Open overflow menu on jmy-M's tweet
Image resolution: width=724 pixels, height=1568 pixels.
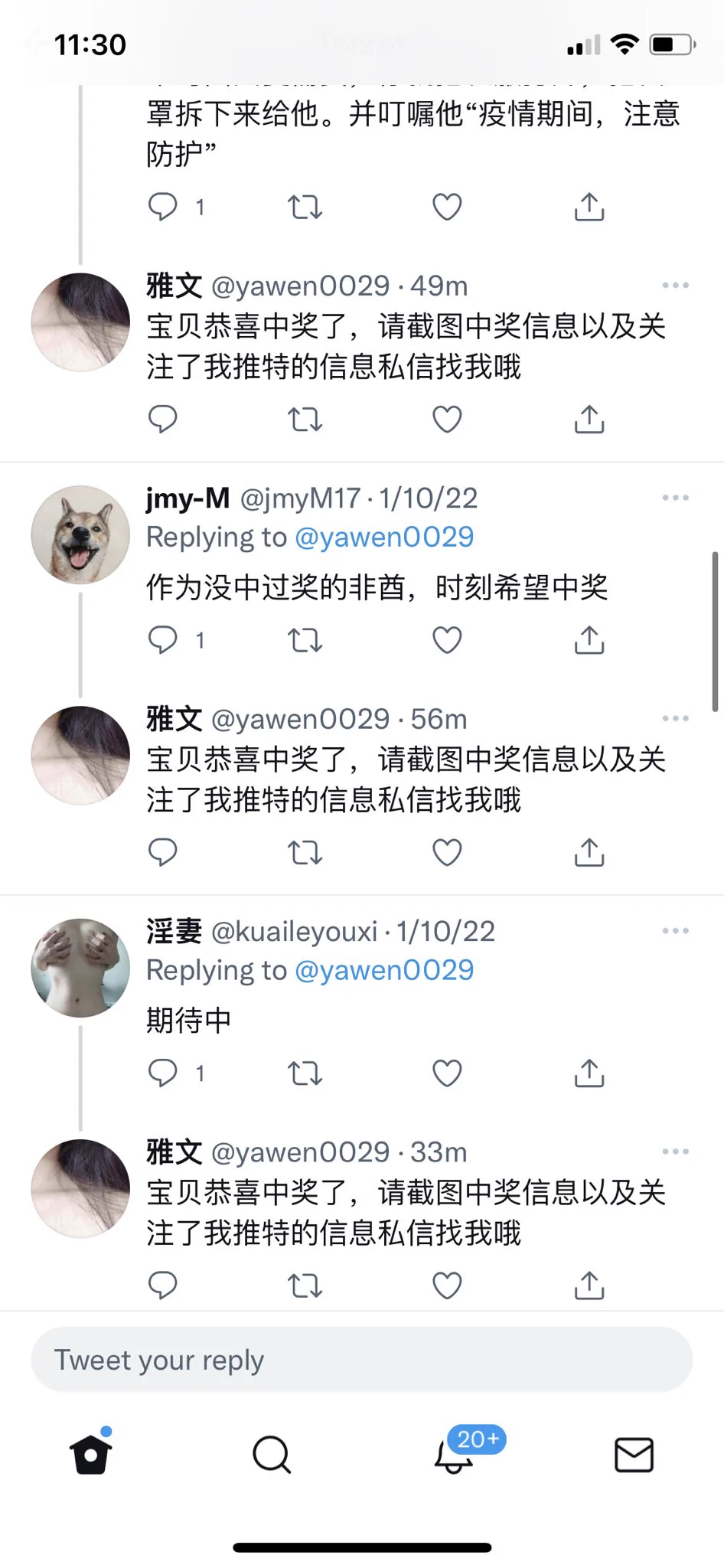675,498
